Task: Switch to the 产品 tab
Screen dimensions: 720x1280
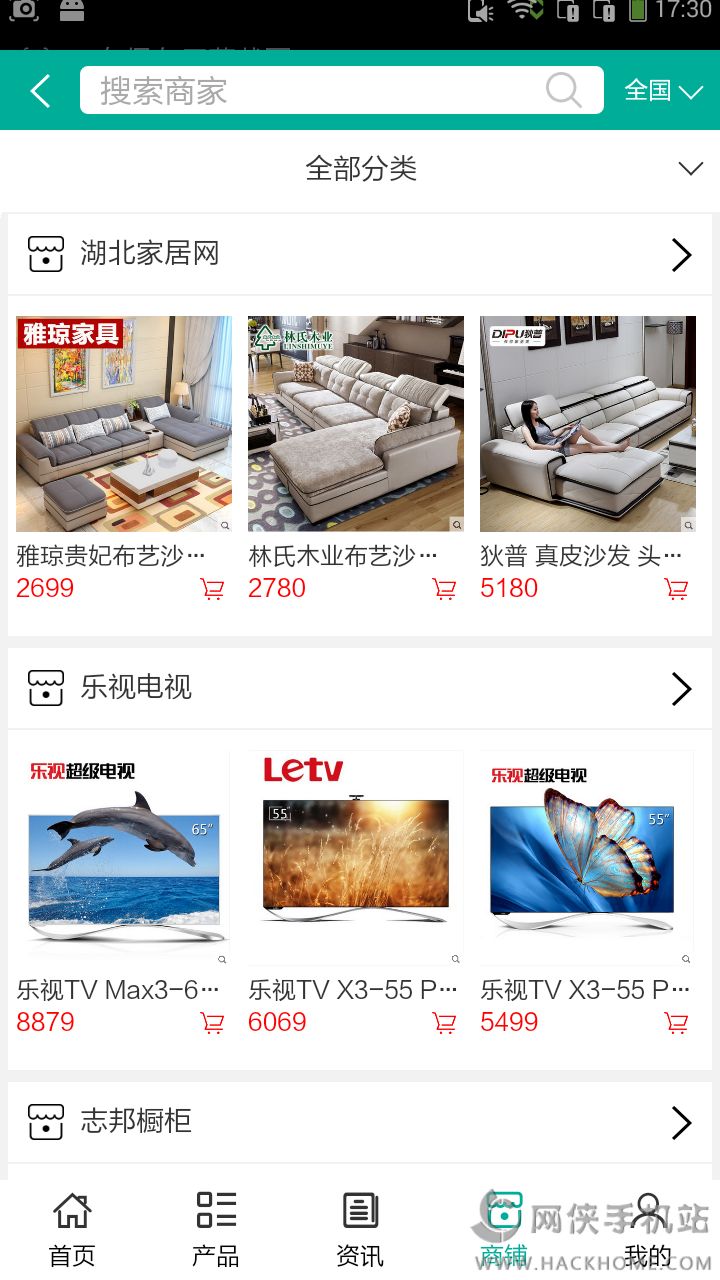Action: (216, 1229)
